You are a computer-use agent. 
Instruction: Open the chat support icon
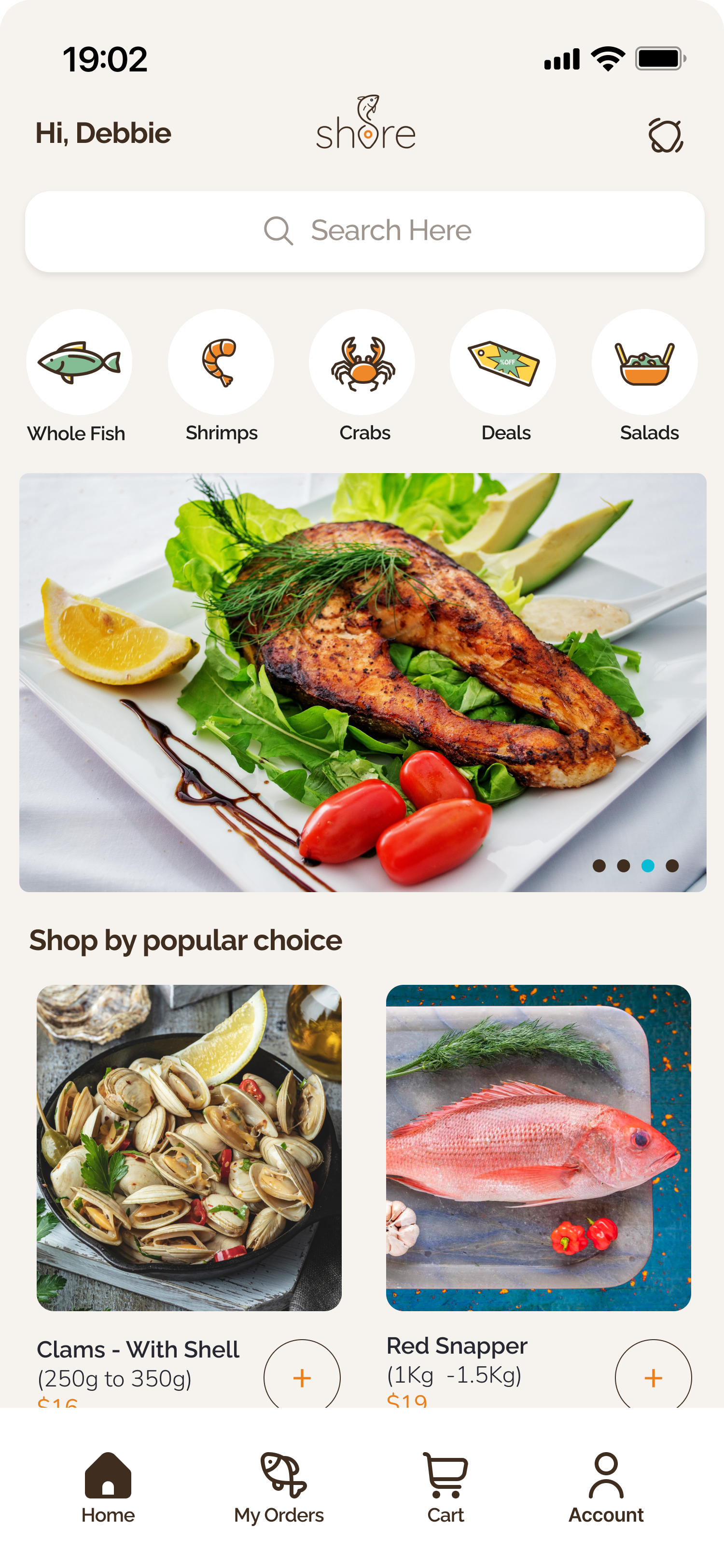(x=665, y=135)
